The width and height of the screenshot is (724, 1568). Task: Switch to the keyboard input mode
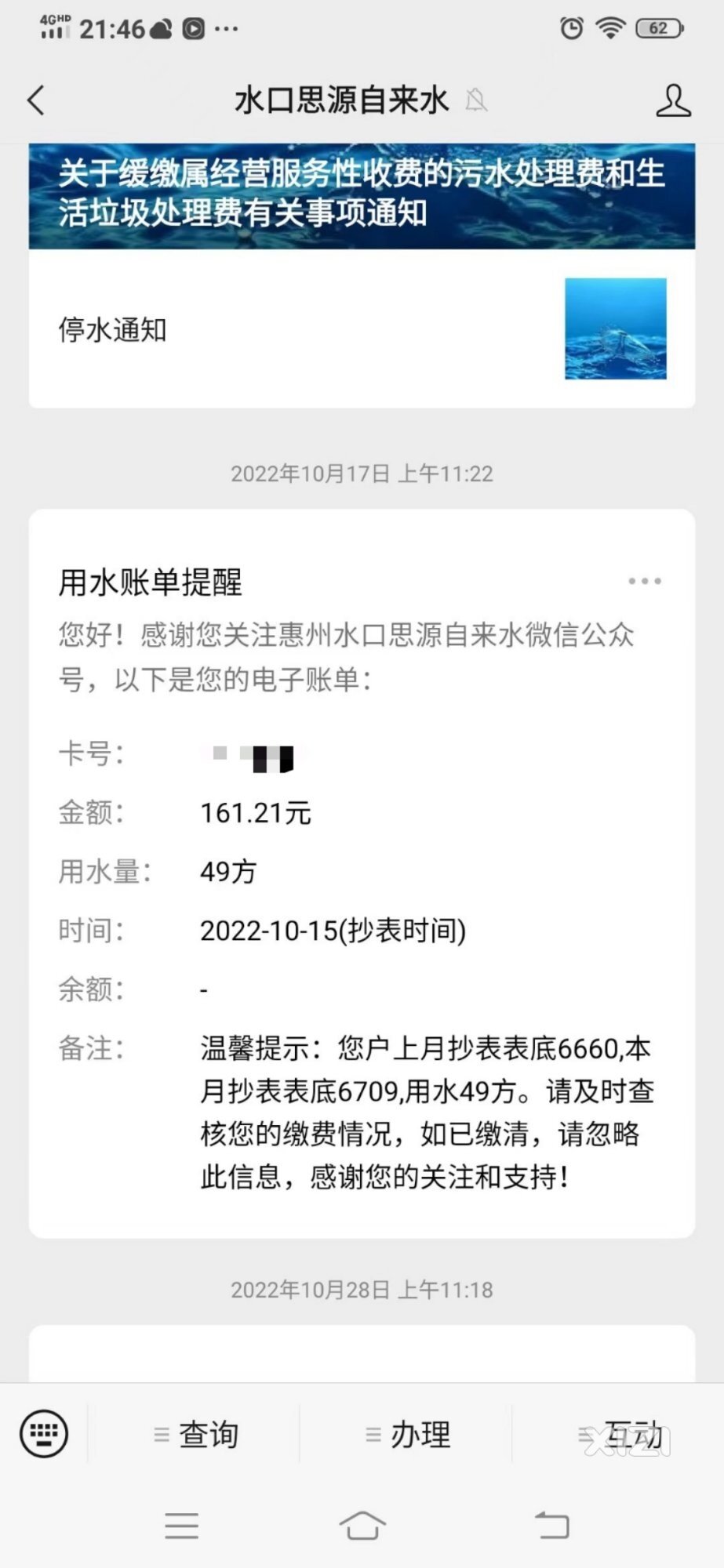pos(44,1434)
